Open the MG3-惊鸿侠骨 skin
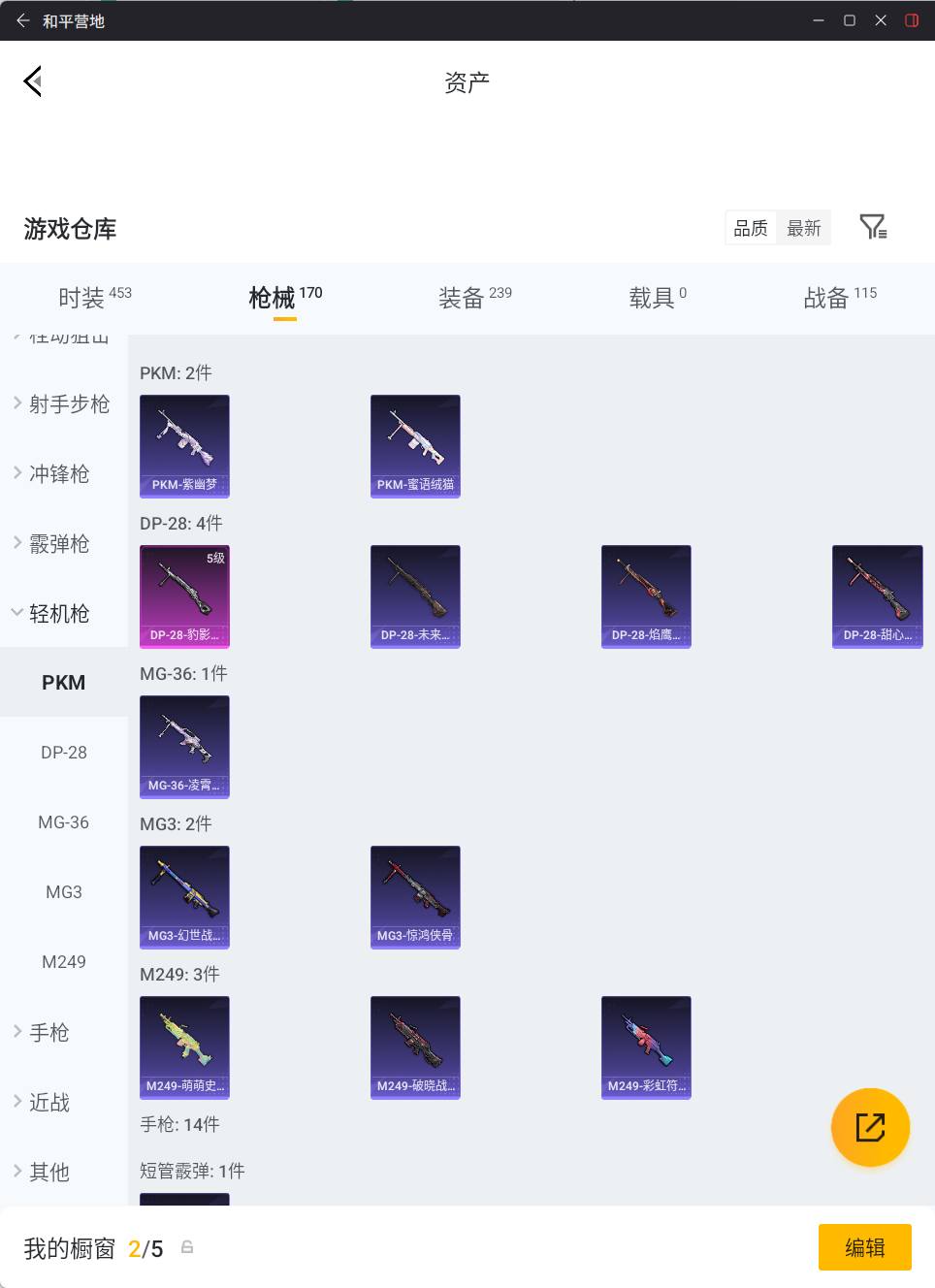 [x=415, y=897]
